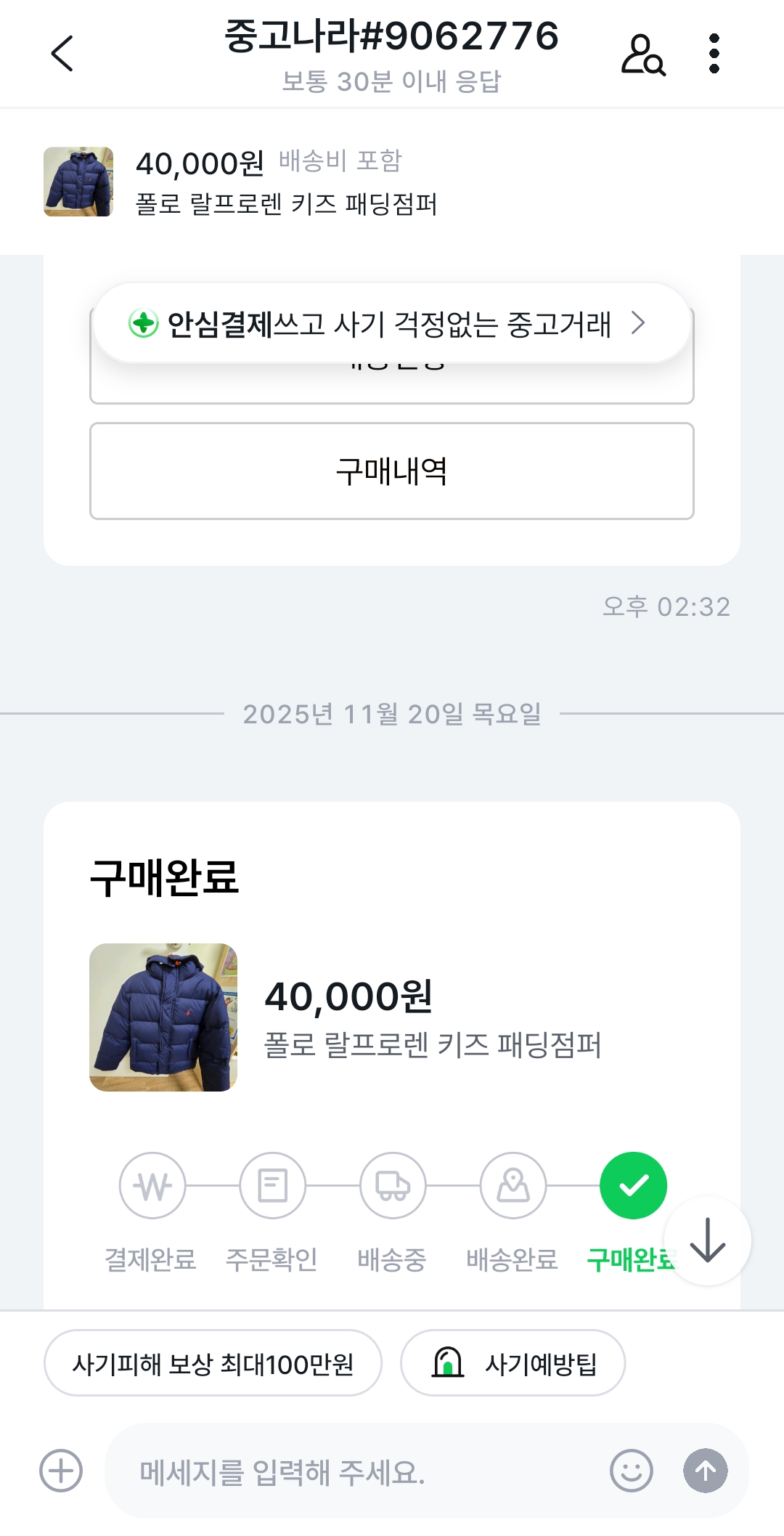
Task: Open the emoji picker
Action: click(631, 1471)
